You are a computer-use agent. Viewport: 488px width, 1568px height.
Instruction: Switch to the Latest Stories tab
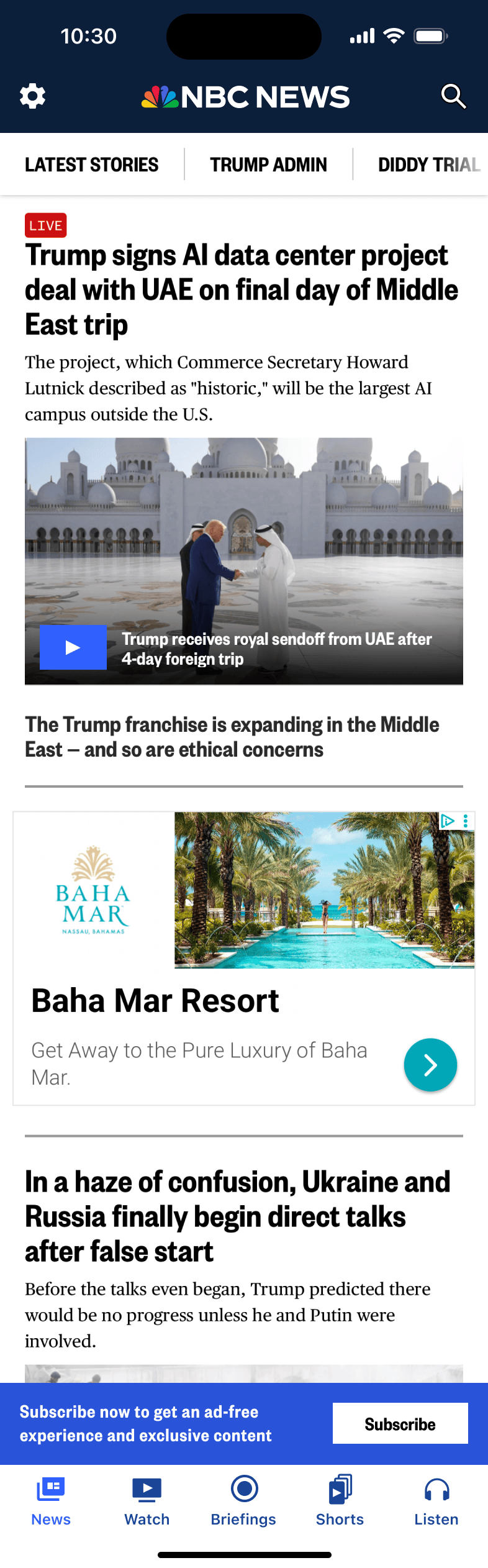pyautogui.click(x=91, y=165)
